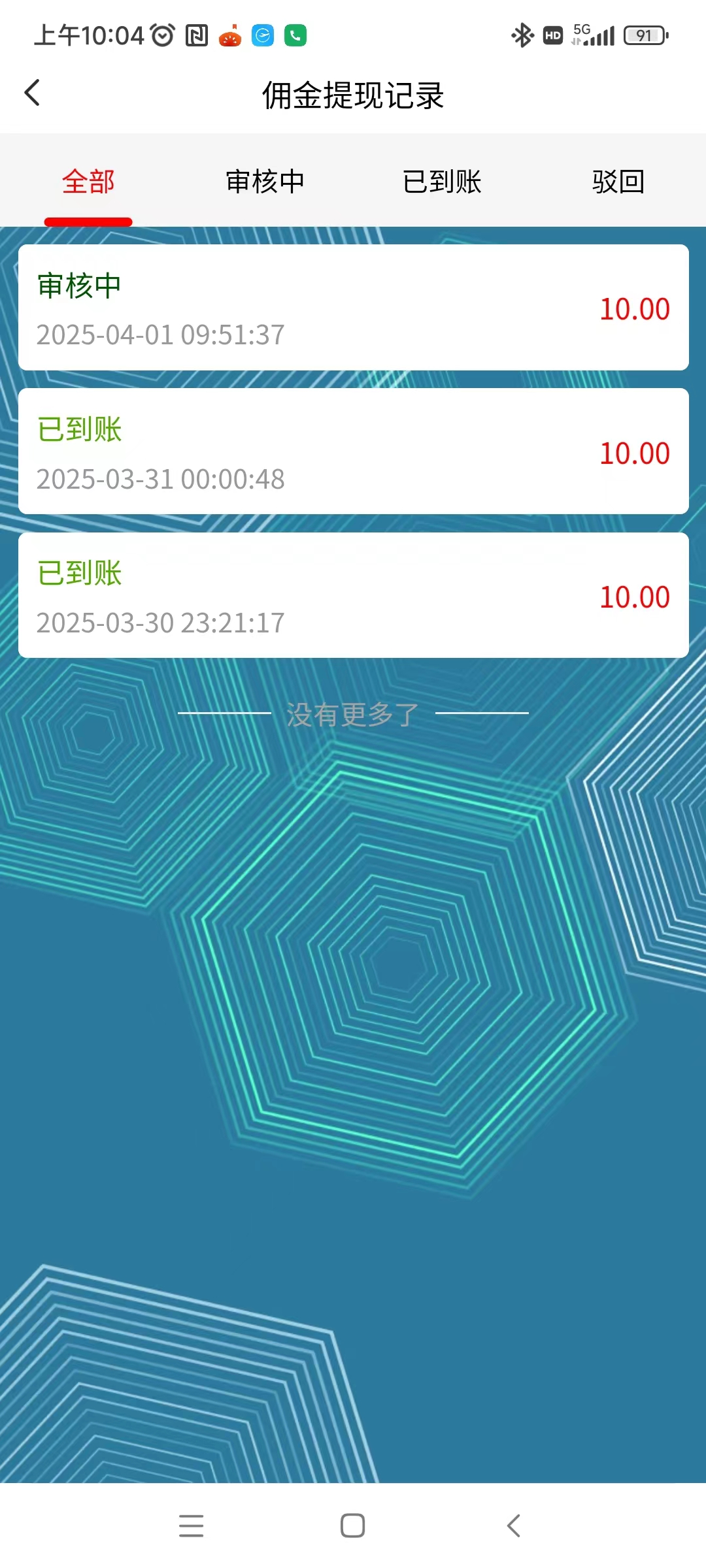Screen dimensions: 706x1568
Task: Select the 驳回 tab
Action: [x=618, y=182]
